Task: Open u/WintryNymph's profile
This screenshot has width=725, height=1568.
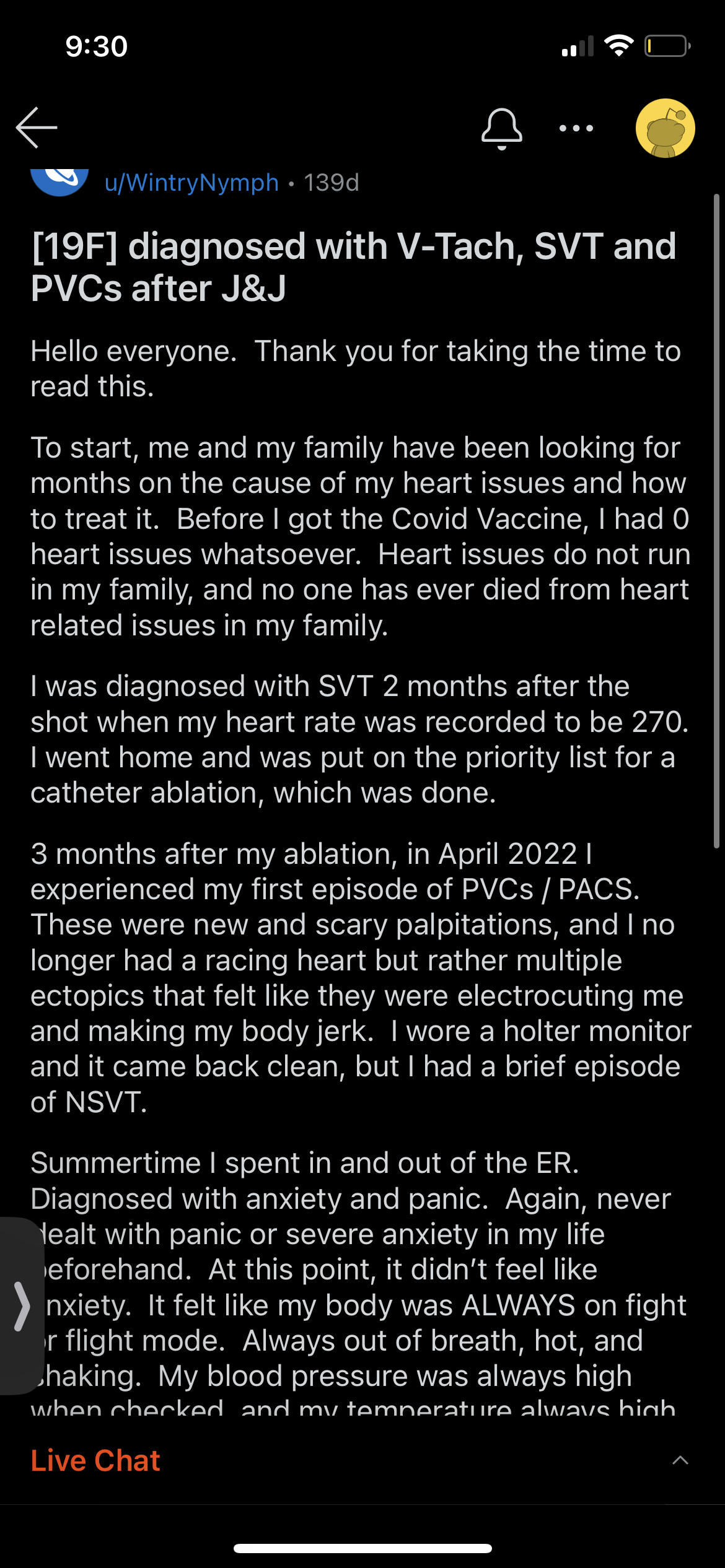Action: [191, 183]
